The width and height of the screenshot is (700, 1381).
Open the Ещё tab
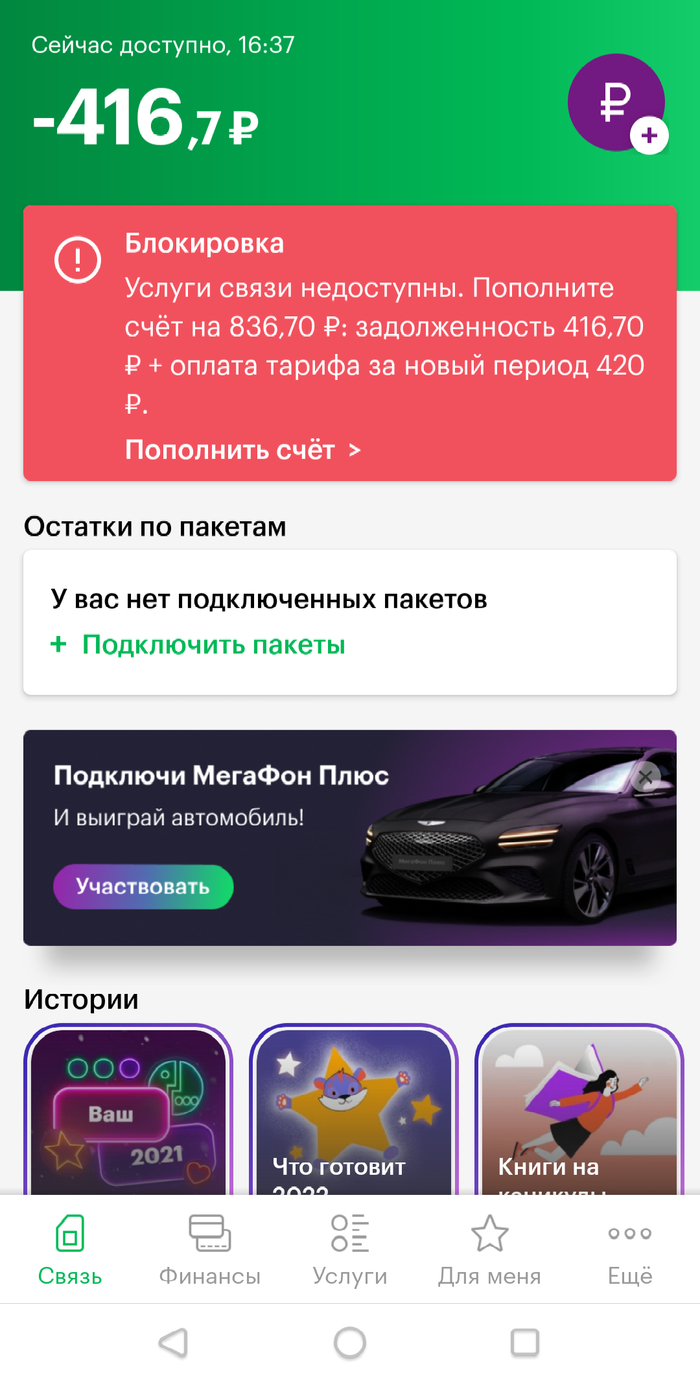tap(630, 1250)
